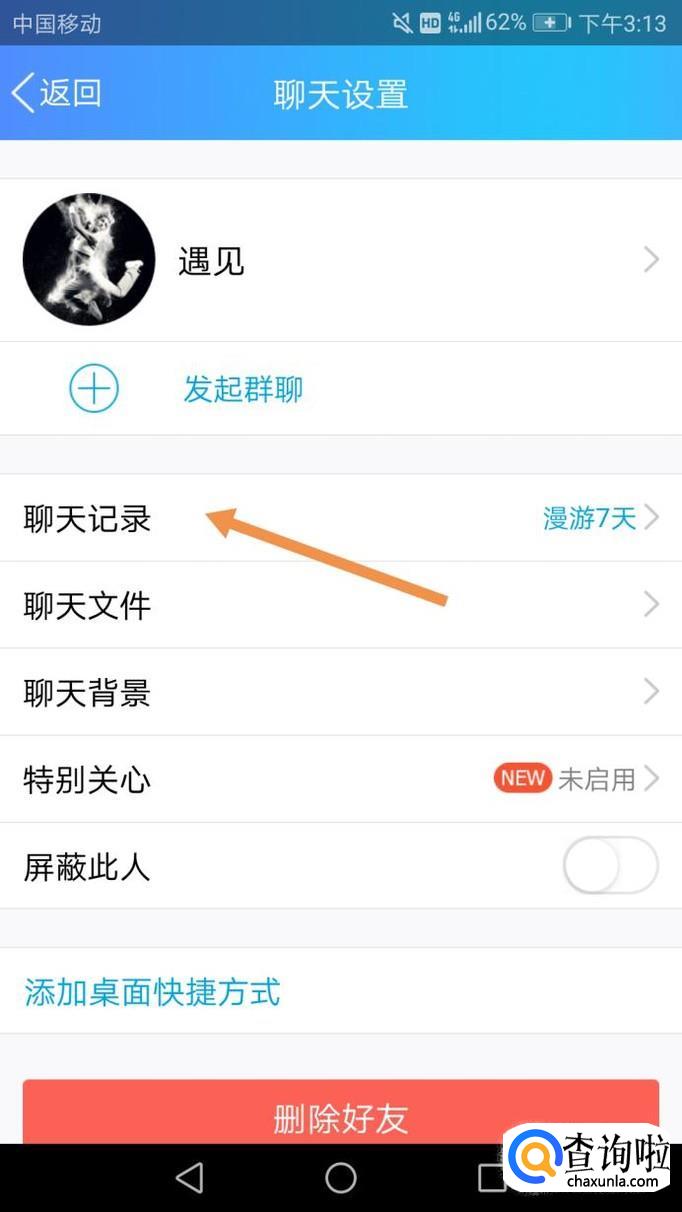This screenshot has width=682, height=1212.
Task: Tap the system back triangle
Action: click(189, 1177)
